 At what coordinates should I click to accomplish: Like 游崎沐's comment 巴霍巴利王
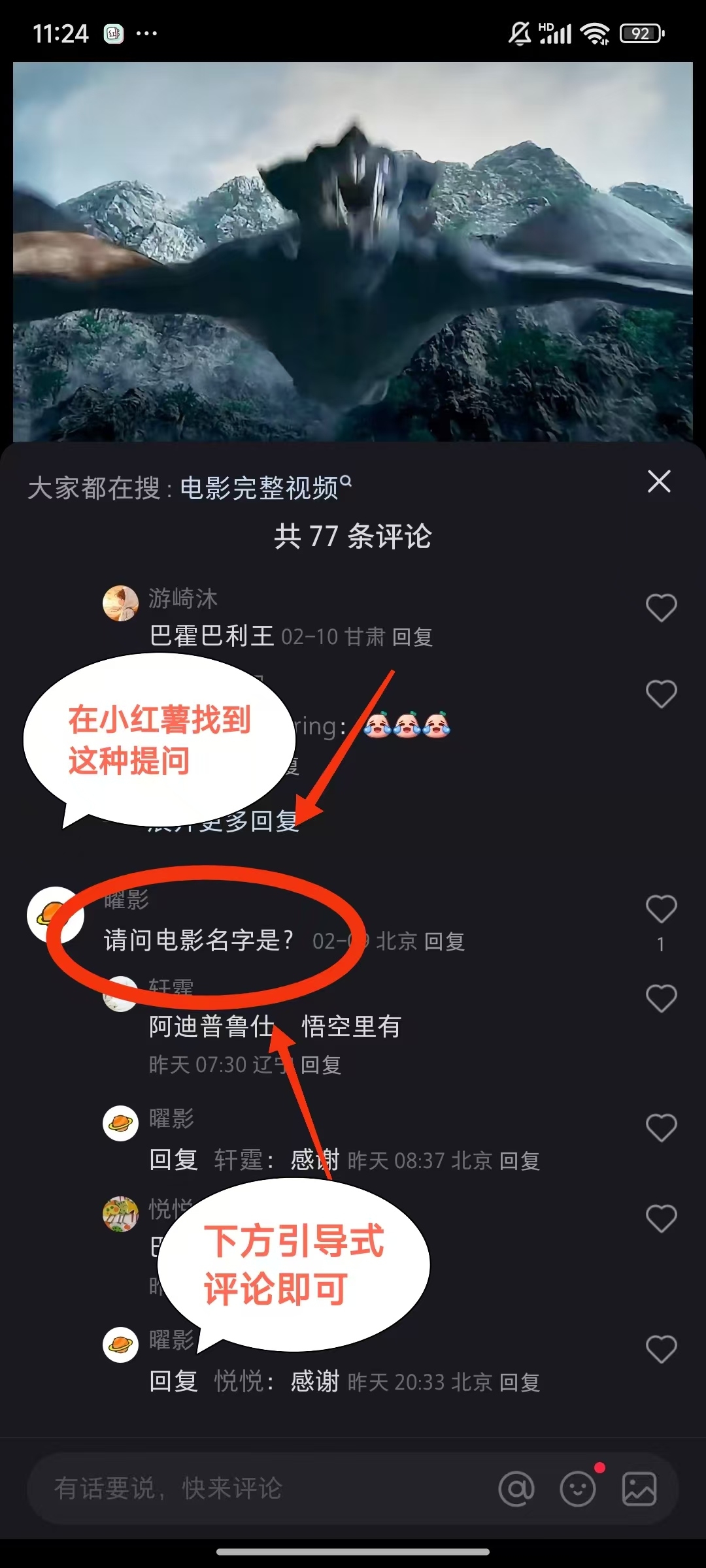tap(661, 608)
